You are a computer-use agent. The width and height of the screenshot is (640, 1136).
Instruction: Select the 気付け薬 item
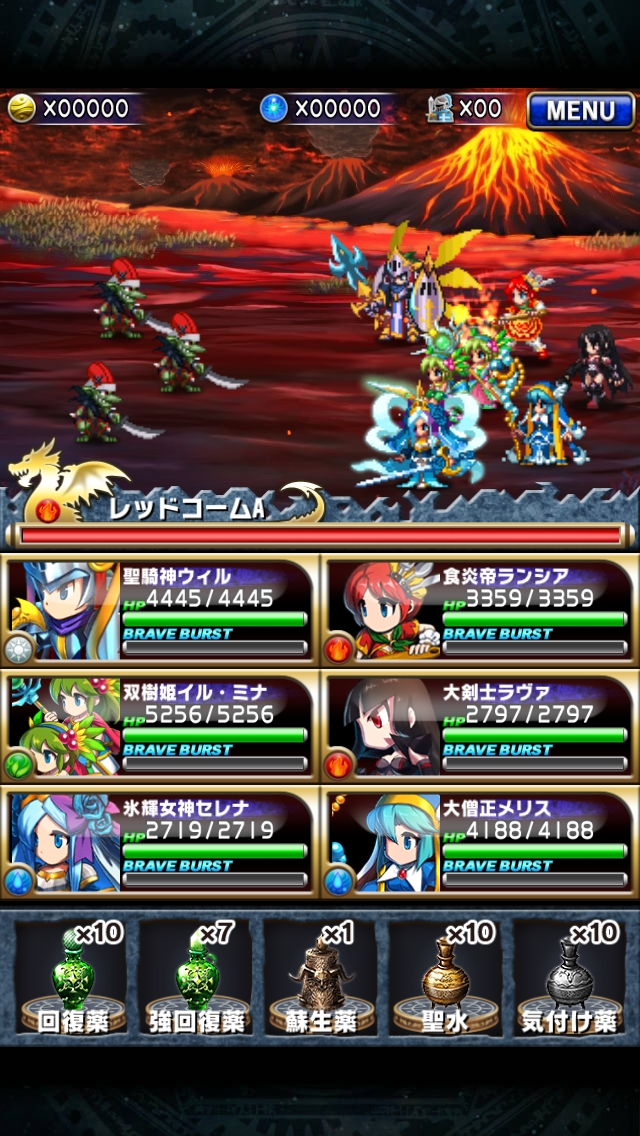pyautogui.click(x=568, y=978)
